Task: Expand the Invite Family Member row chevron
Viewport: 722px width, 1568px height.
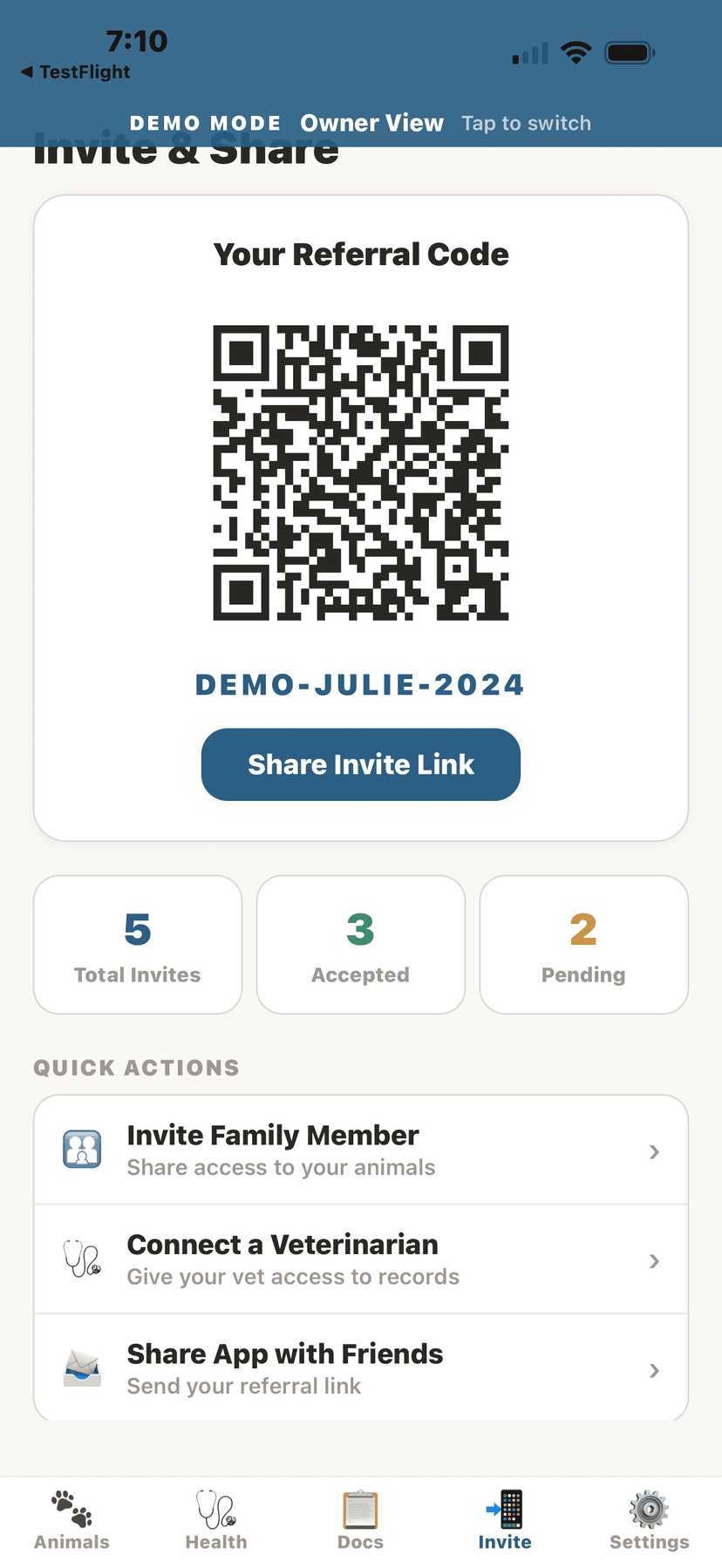Action: pyautogui.click(x=655, y=1151)
